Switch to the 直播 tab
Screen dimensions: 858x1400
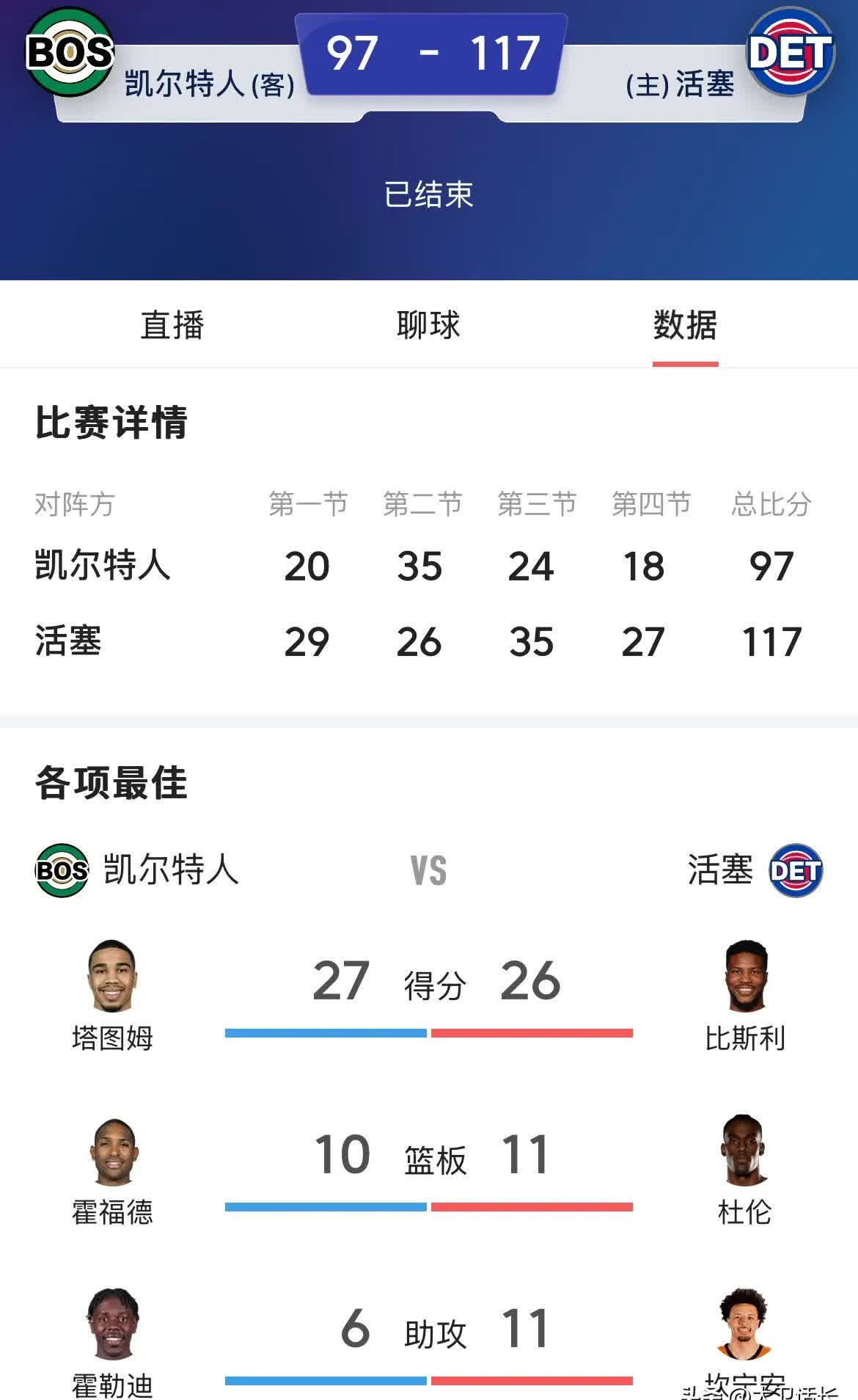point(174,326)
